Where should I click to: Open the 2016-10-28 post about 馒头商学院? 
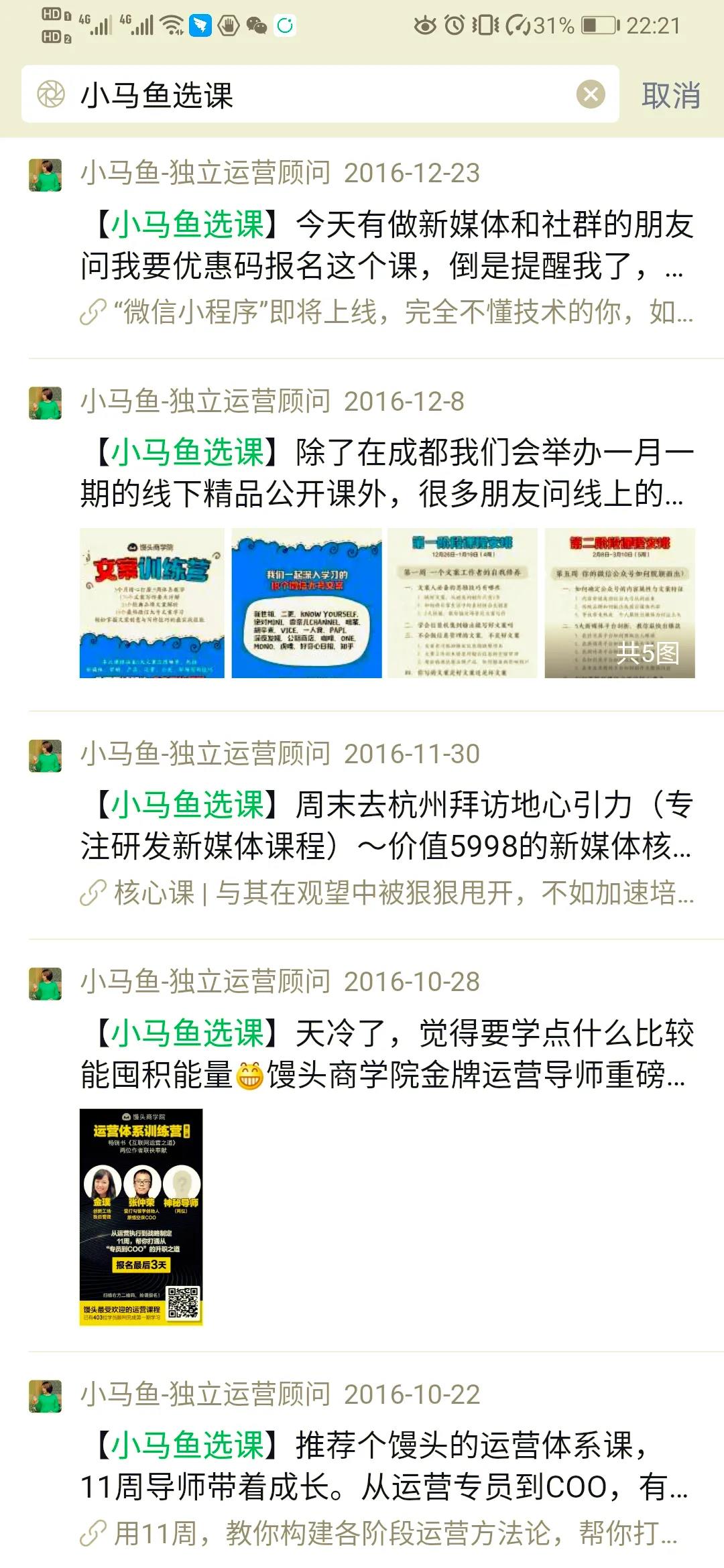385,1053
